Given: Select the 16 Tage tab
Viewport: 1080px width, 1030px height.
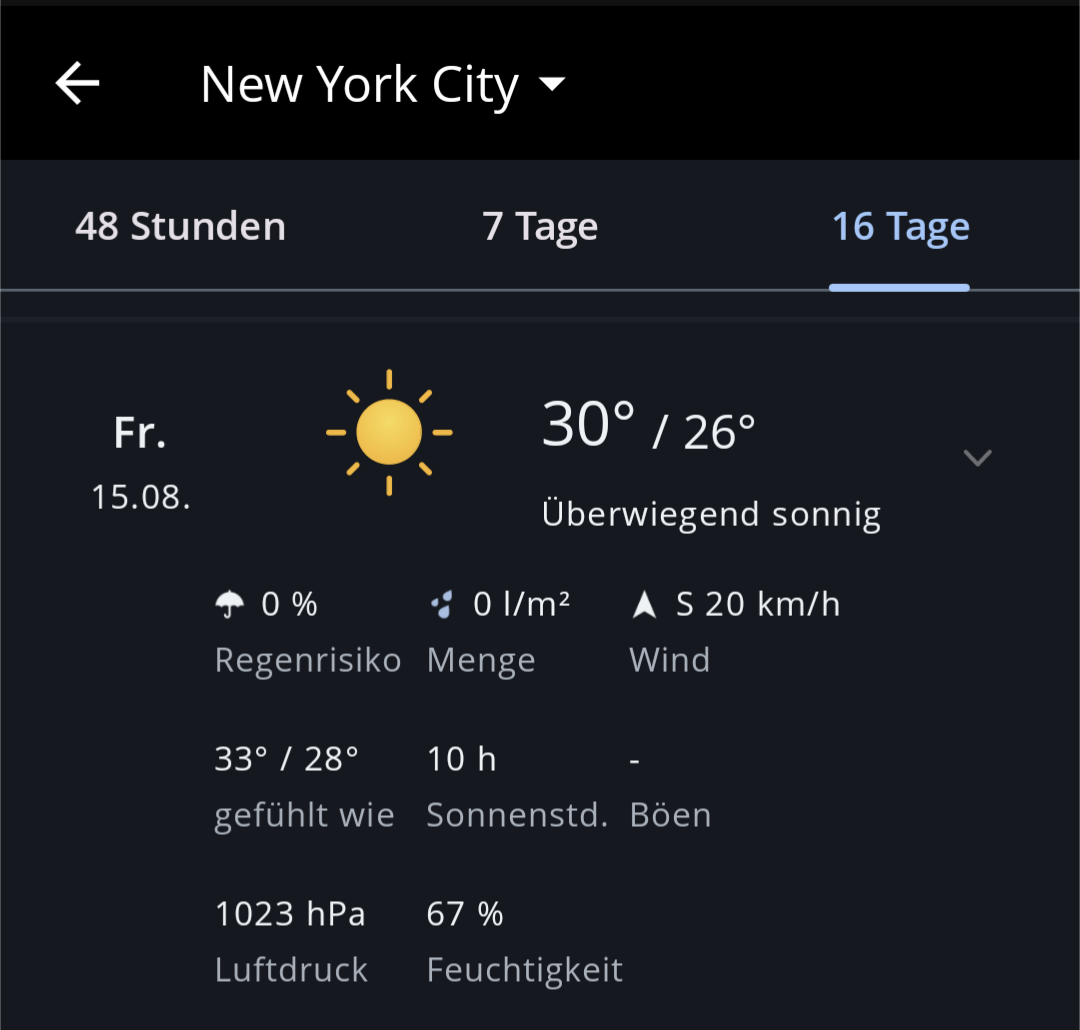Looking at the screenshot, I should pyautogui.click(x=900, y=227).
